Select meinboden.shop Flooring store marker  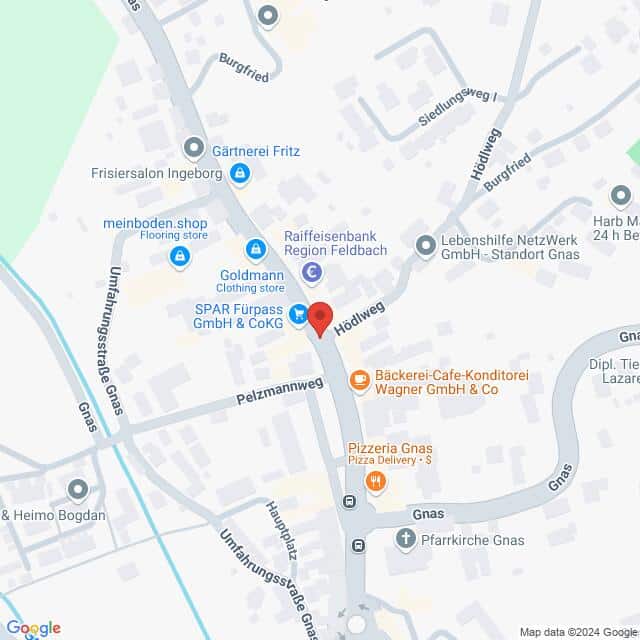click(180, 257)
